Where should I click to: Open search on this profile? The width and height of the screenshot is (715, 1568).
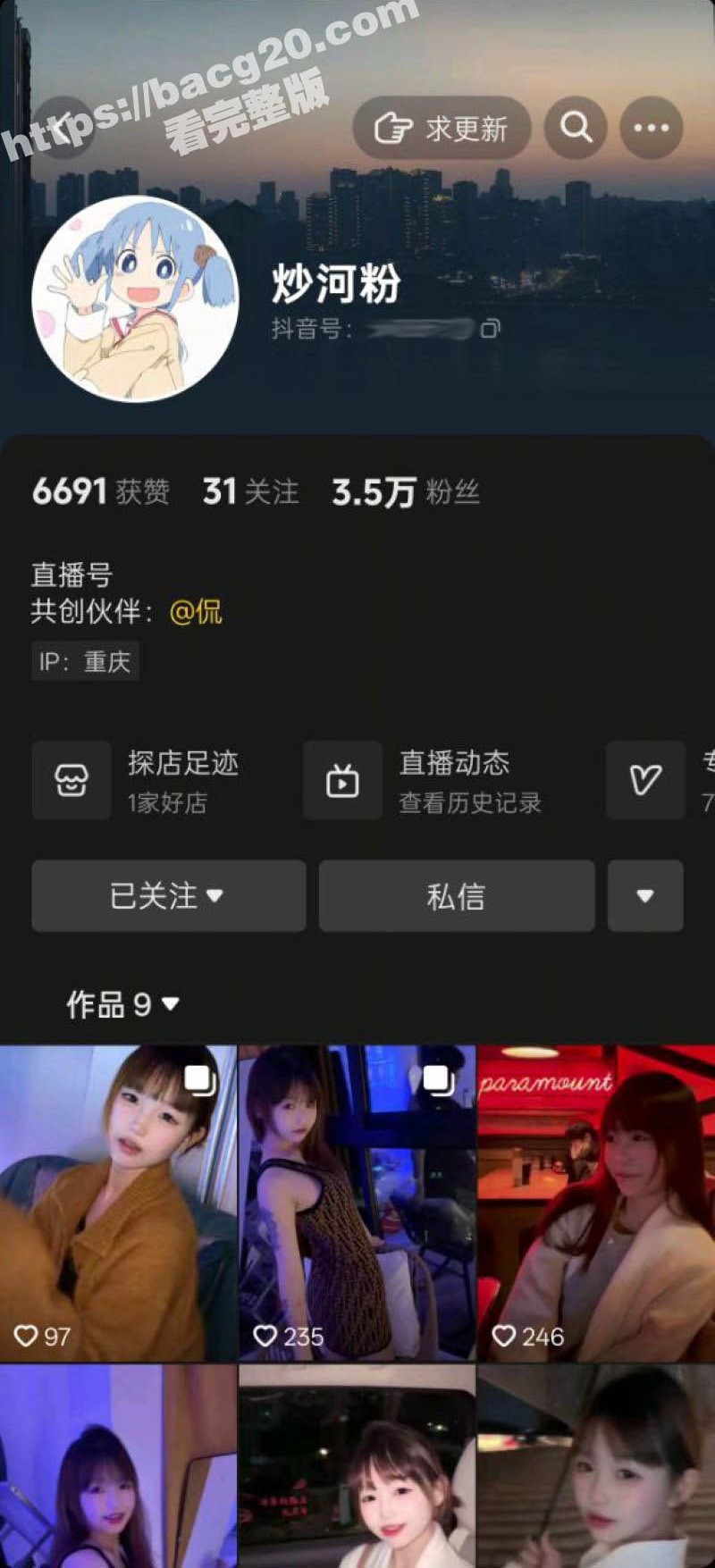point(576,128)
